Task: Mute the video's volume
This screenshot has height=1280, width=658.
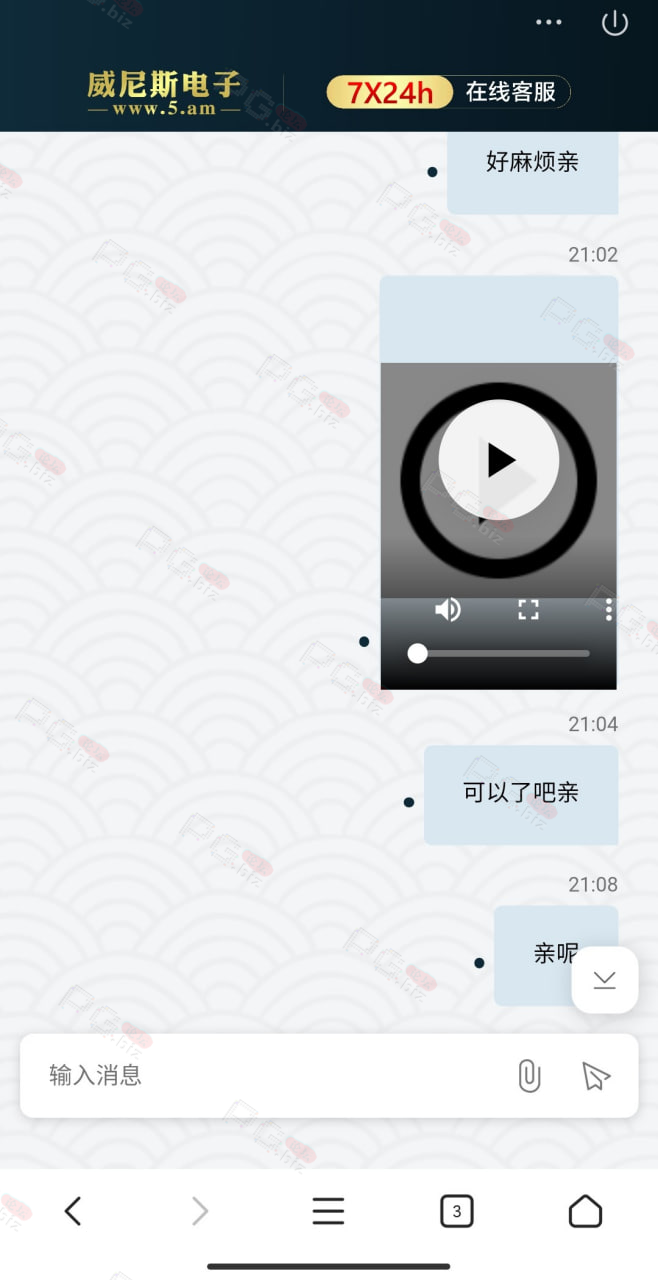Action: click(448, 609)
